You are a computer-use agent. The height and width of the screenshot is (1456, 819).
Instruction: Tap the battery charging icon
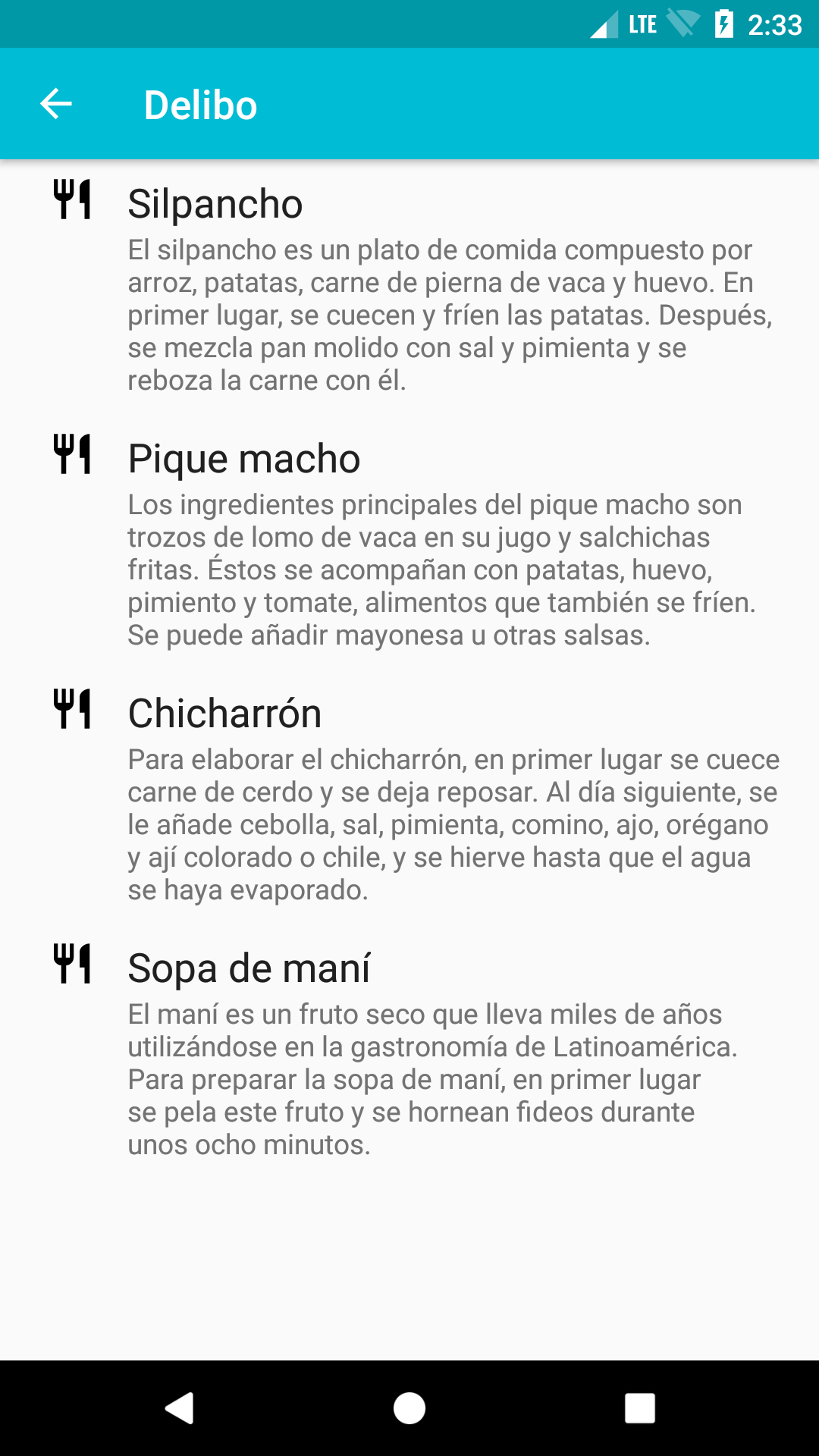(723, 24)
